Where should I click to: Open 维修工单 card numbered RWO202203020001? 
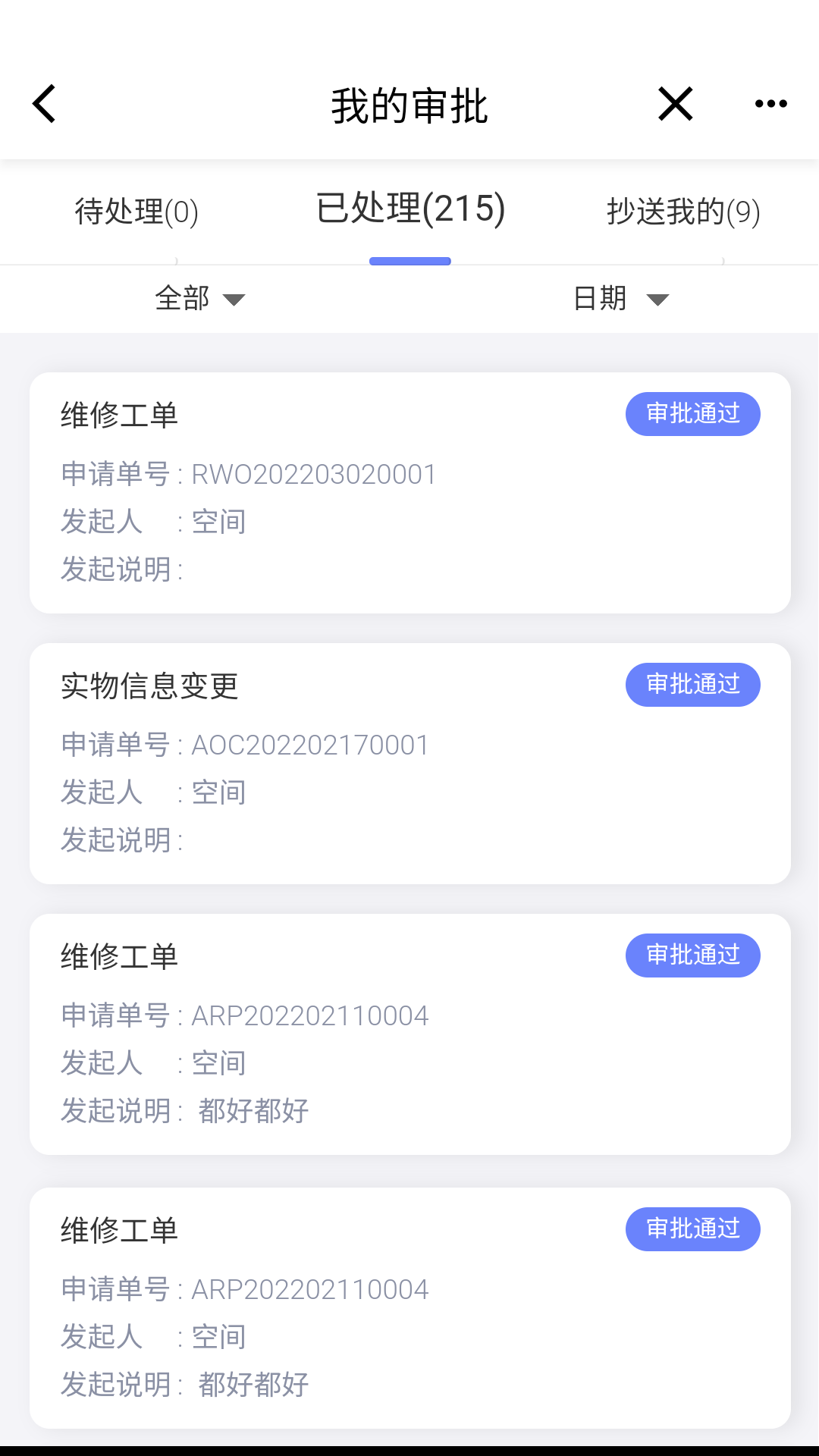410,493
